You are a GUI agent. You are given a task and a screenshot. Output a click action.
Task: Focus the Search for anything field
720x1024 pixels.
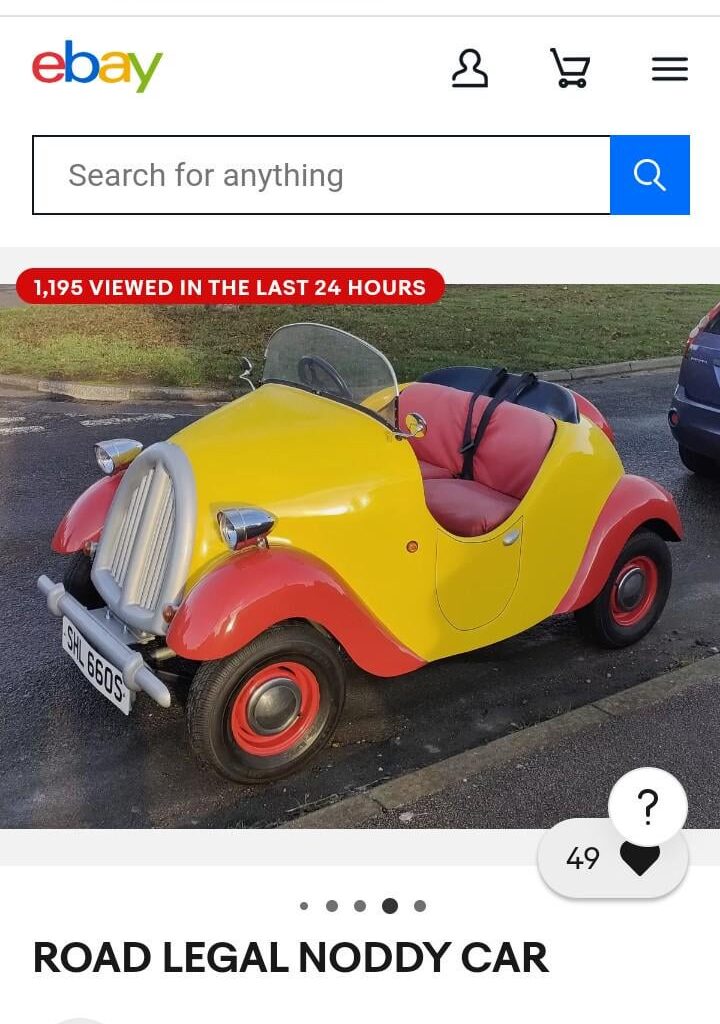point(320,175)
